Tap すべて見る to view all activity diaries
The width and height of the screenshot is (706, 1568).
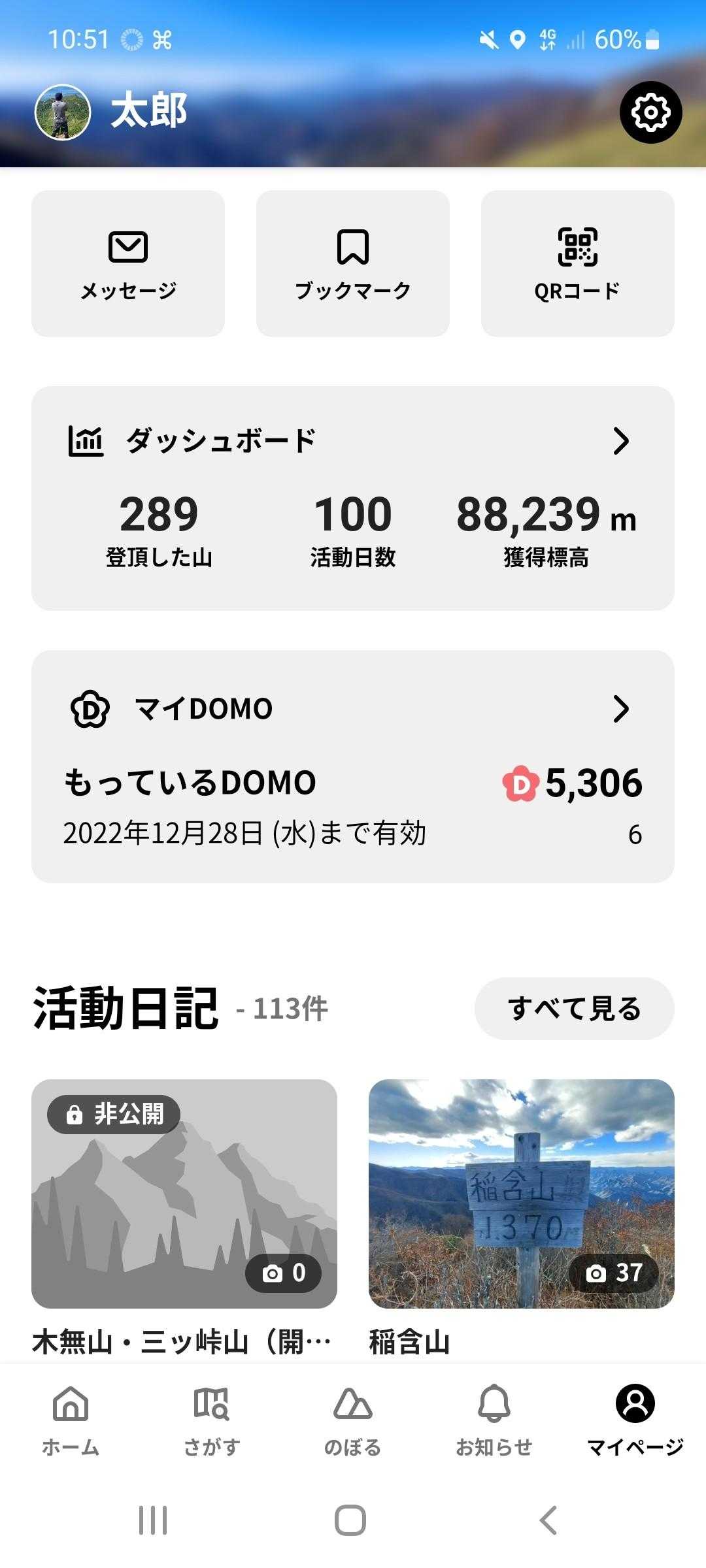click(574, 1009)
